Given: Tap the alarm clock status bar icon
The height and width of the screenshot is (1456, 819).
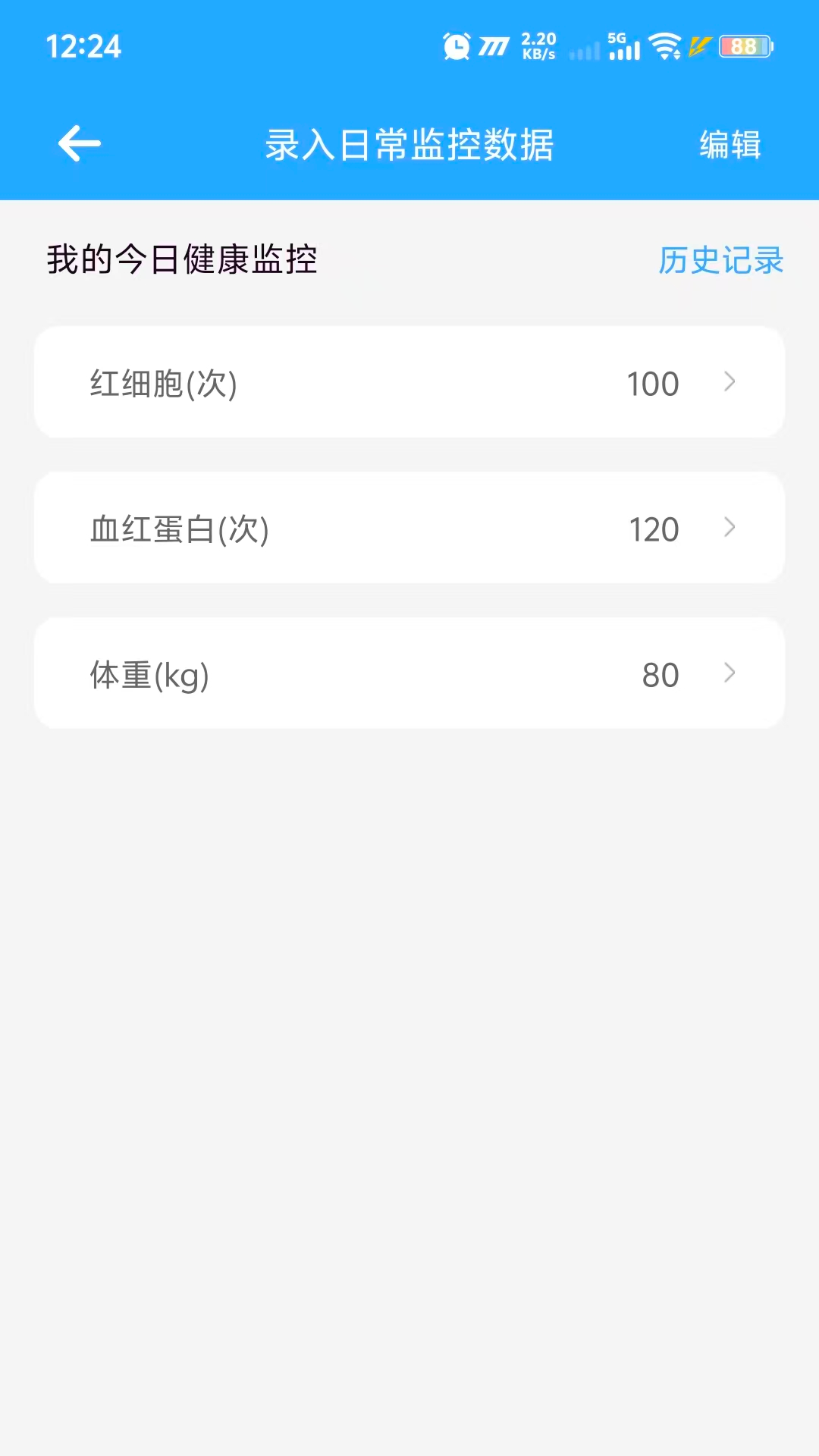Looking at the screenshot, I should 455,47.
